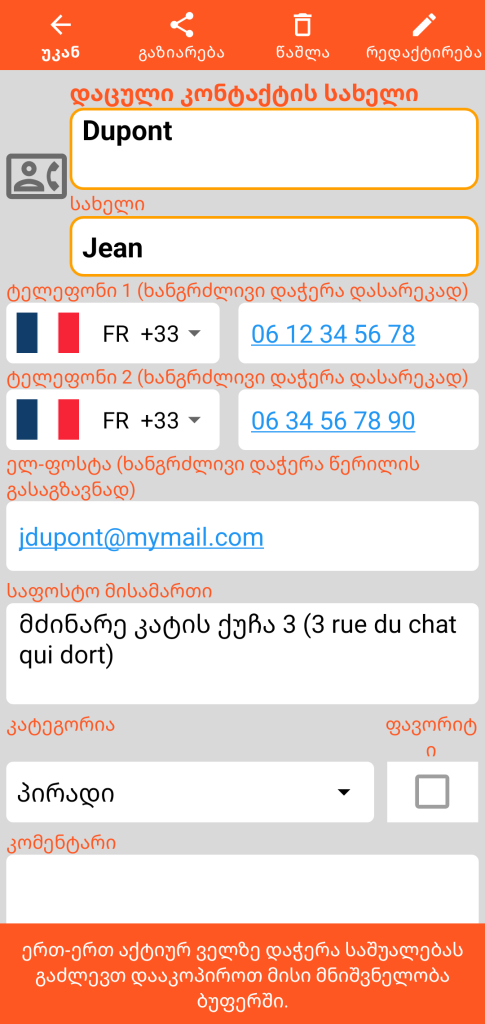
Task: Tap phone number 06 34 56 78 90
Action: [x=333, y=421]
